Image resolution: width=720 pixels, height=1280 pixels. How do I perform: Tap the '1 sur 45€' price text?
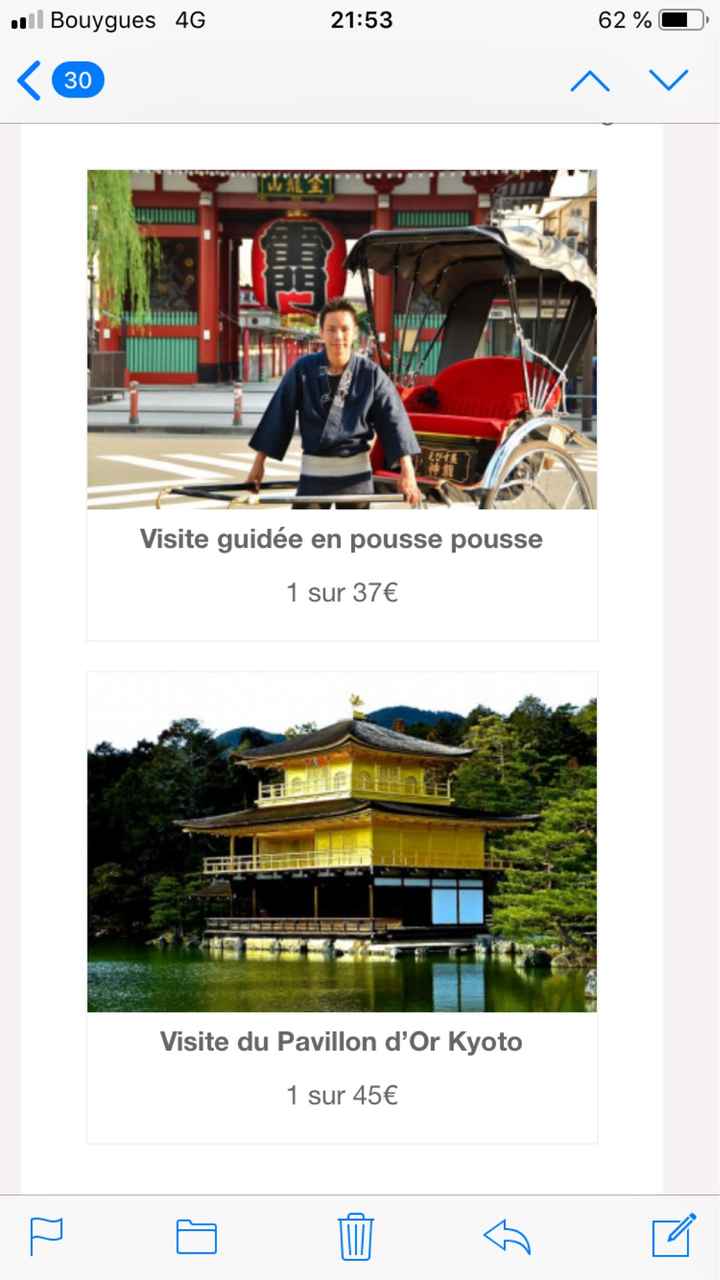coord(341,1095)
